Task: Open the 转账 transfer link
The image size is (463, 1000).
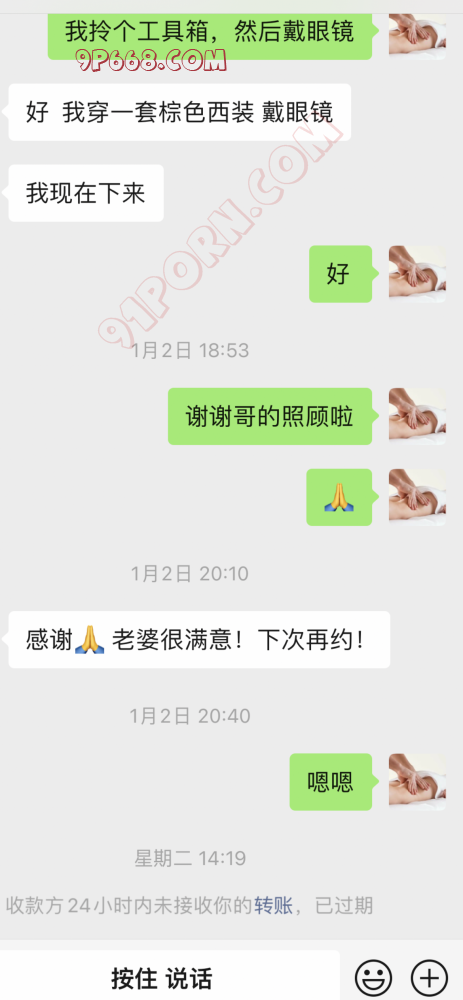Action: [274, 905]
